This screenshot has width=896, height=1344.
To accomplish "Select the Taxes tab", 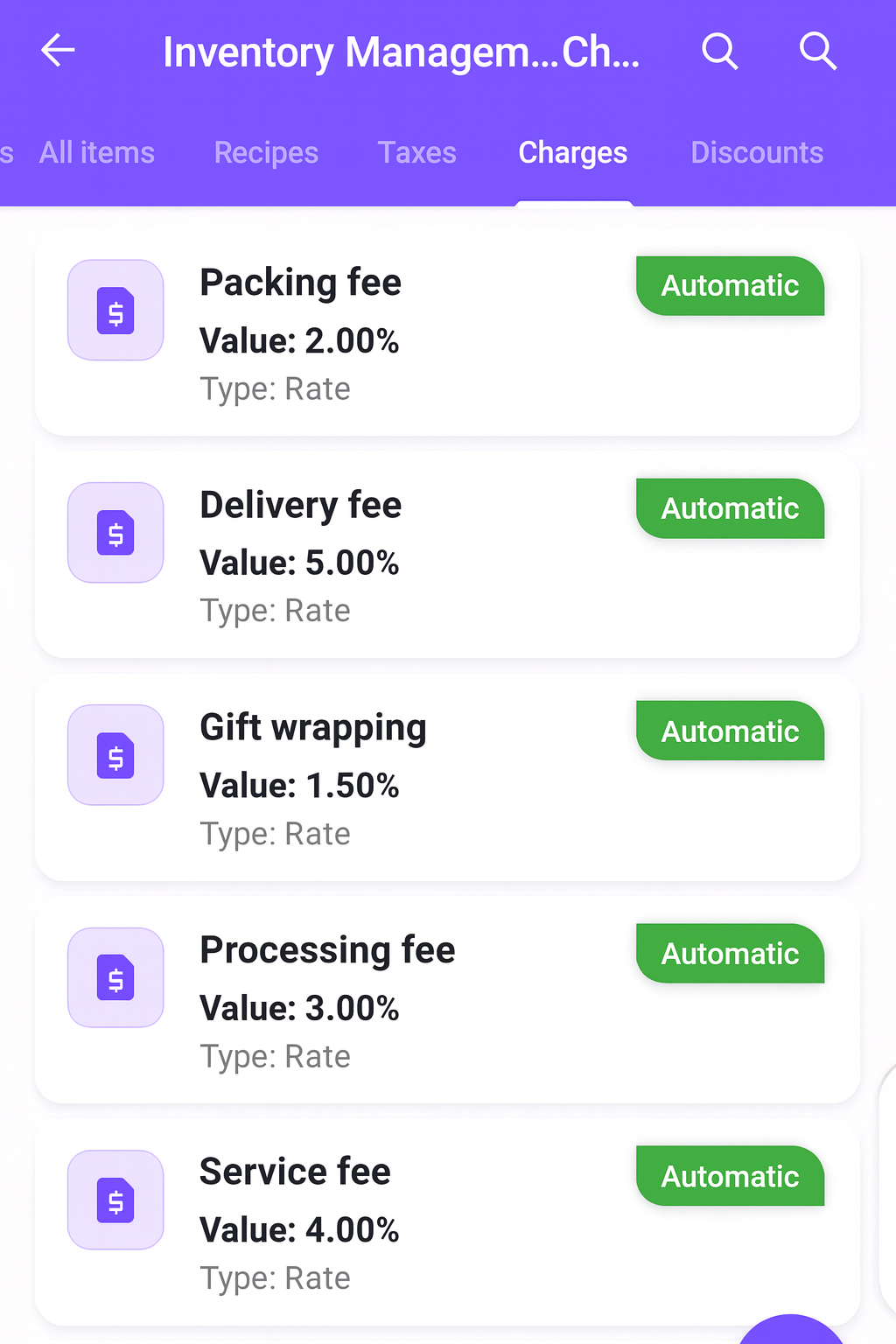I will pos(416,152).
